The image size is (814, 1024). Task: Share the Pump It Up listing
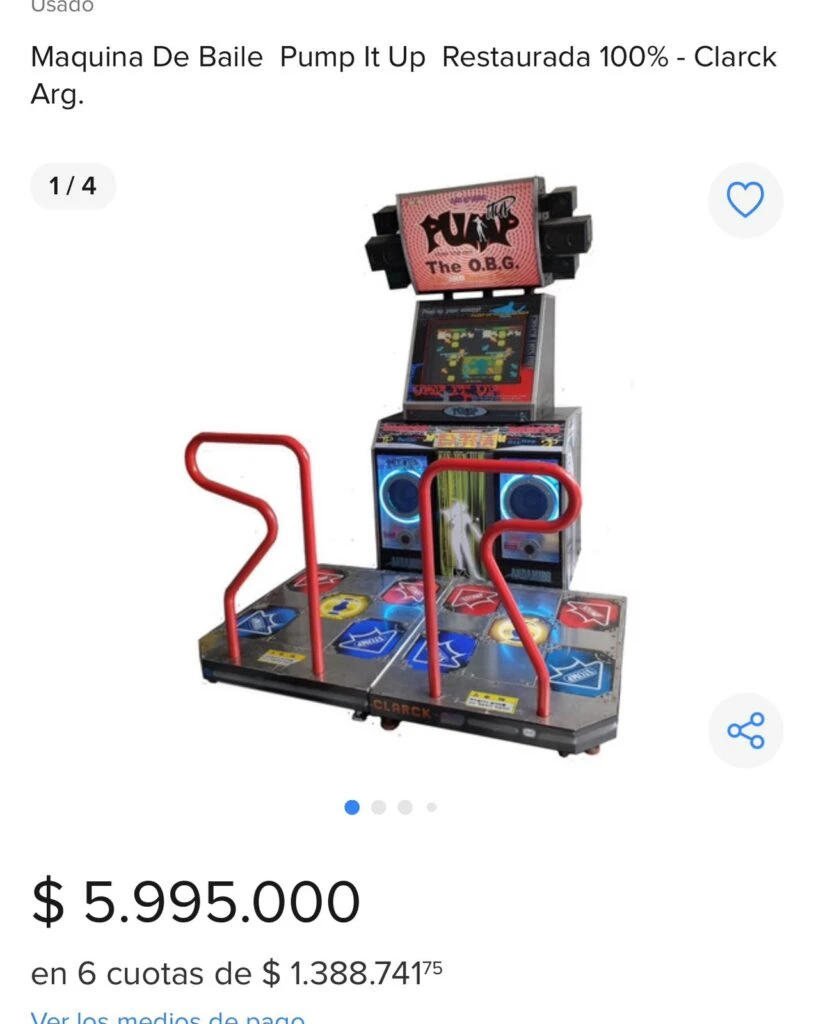pyautogui.click(x=745, y=730)
